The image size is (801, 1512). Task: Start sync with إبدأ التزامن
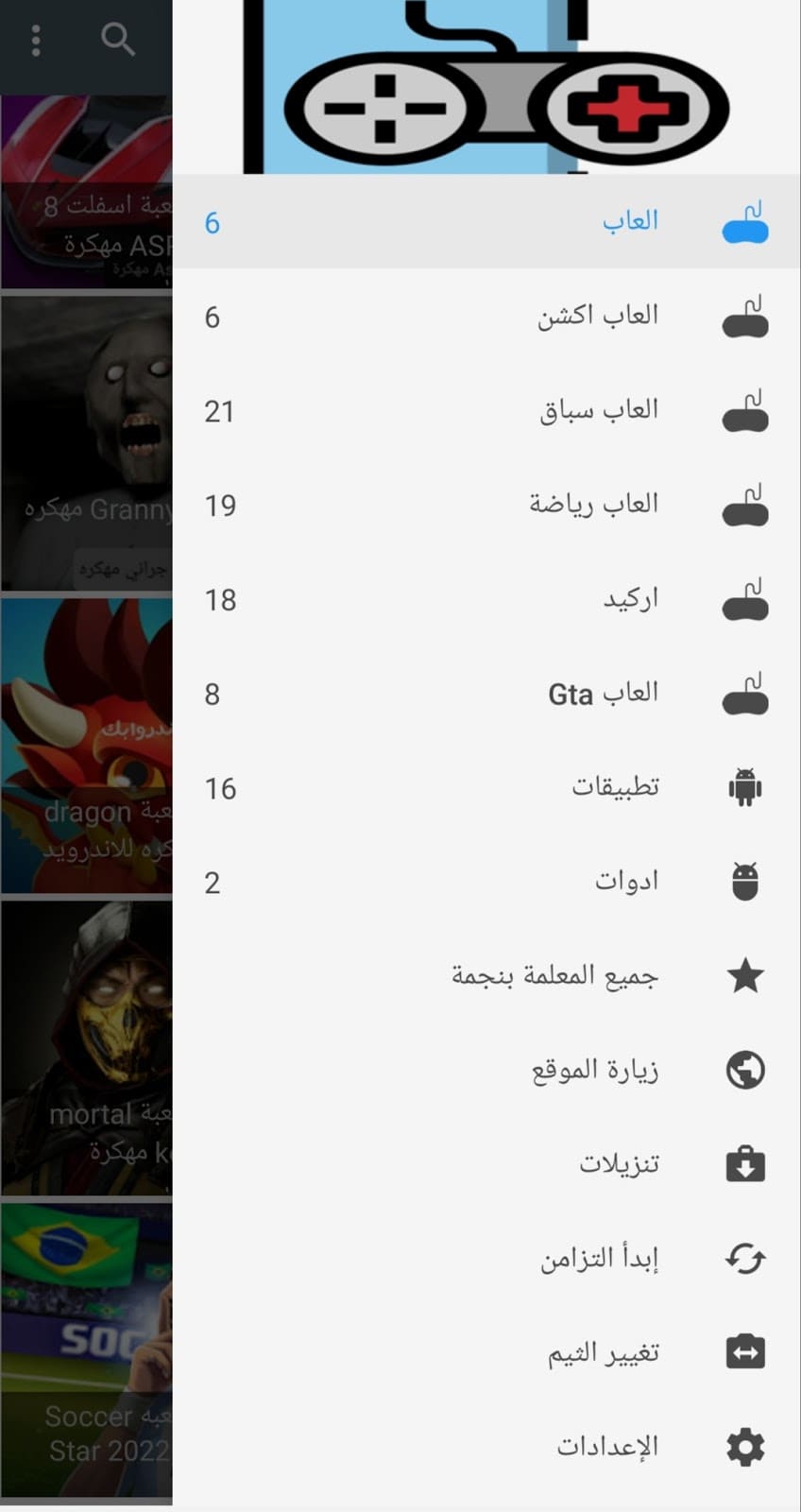486,1258
